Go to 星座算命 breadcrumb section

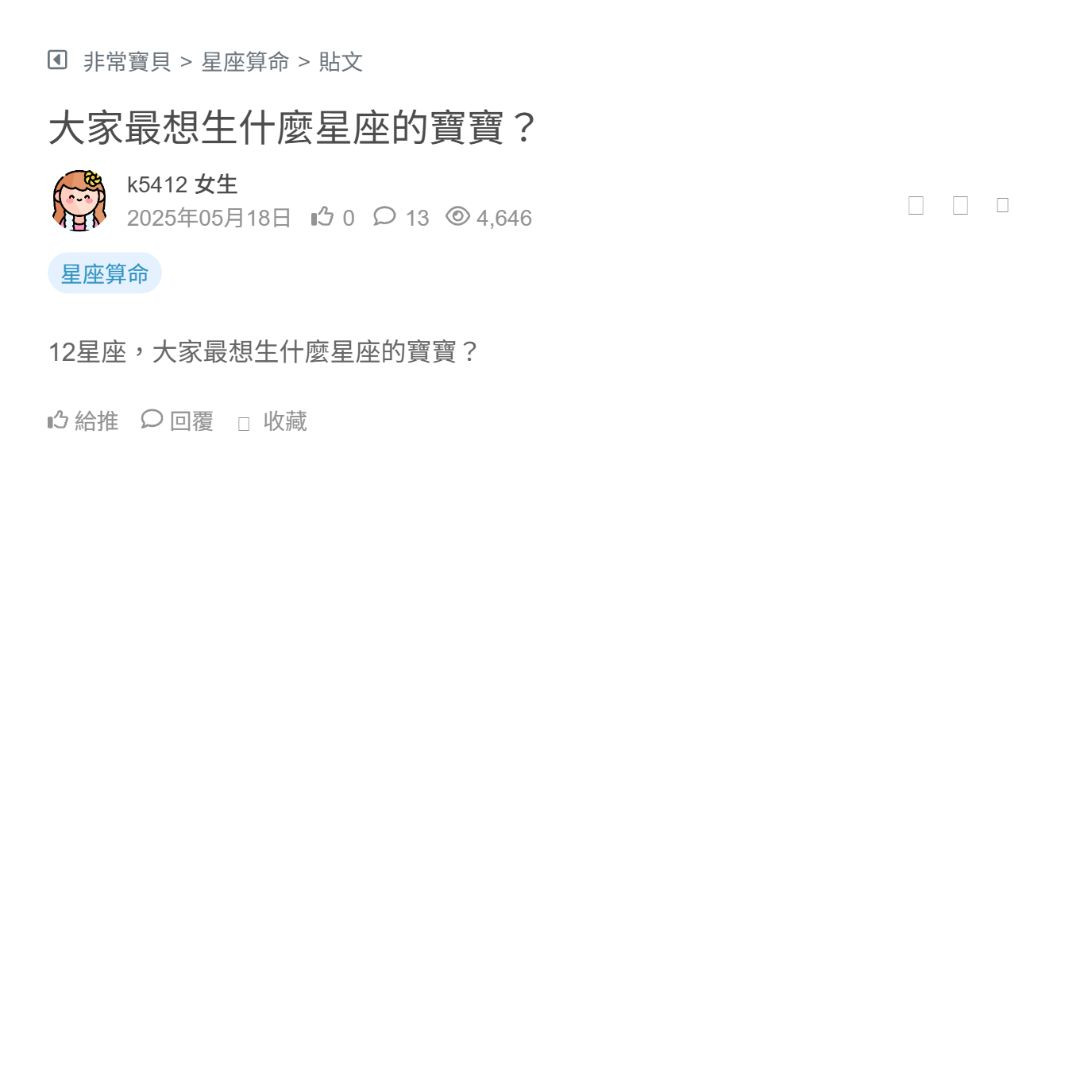tap(245, 62)
